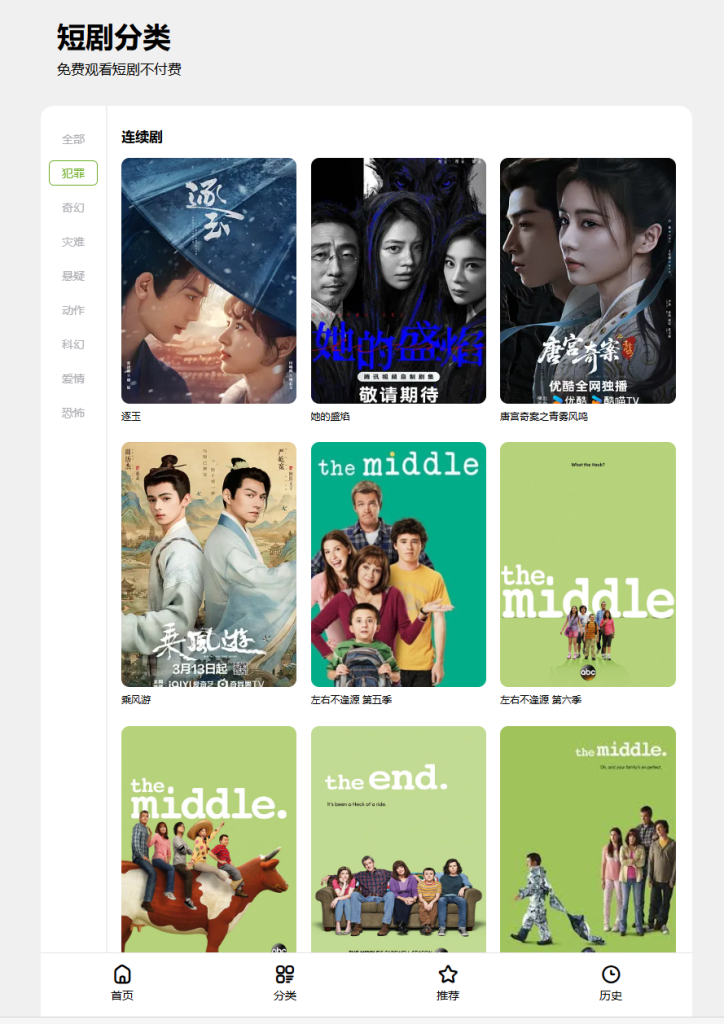Image resolution: width=724 pixels, height=1024 pixels.
Task: Choose the 悬疑 category
Action: [73, 276]
